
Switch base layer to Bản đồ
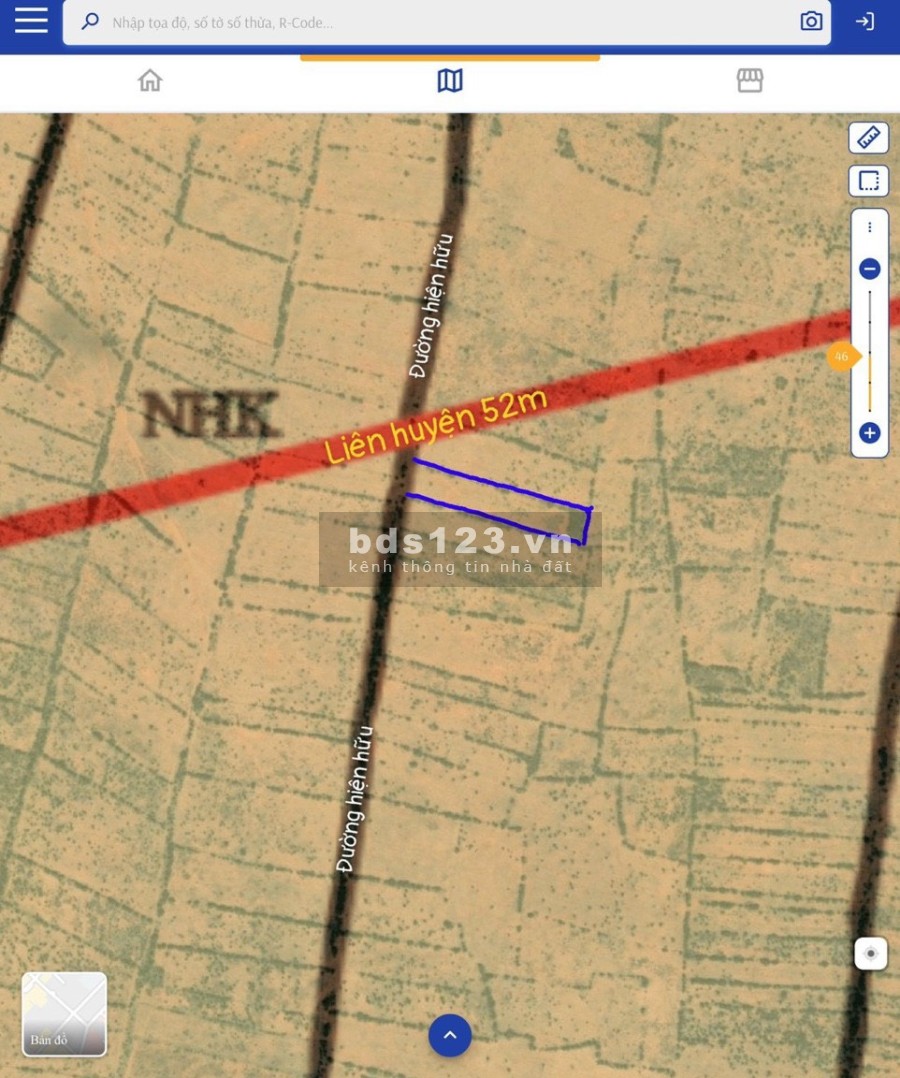[x=64, y=1014]
